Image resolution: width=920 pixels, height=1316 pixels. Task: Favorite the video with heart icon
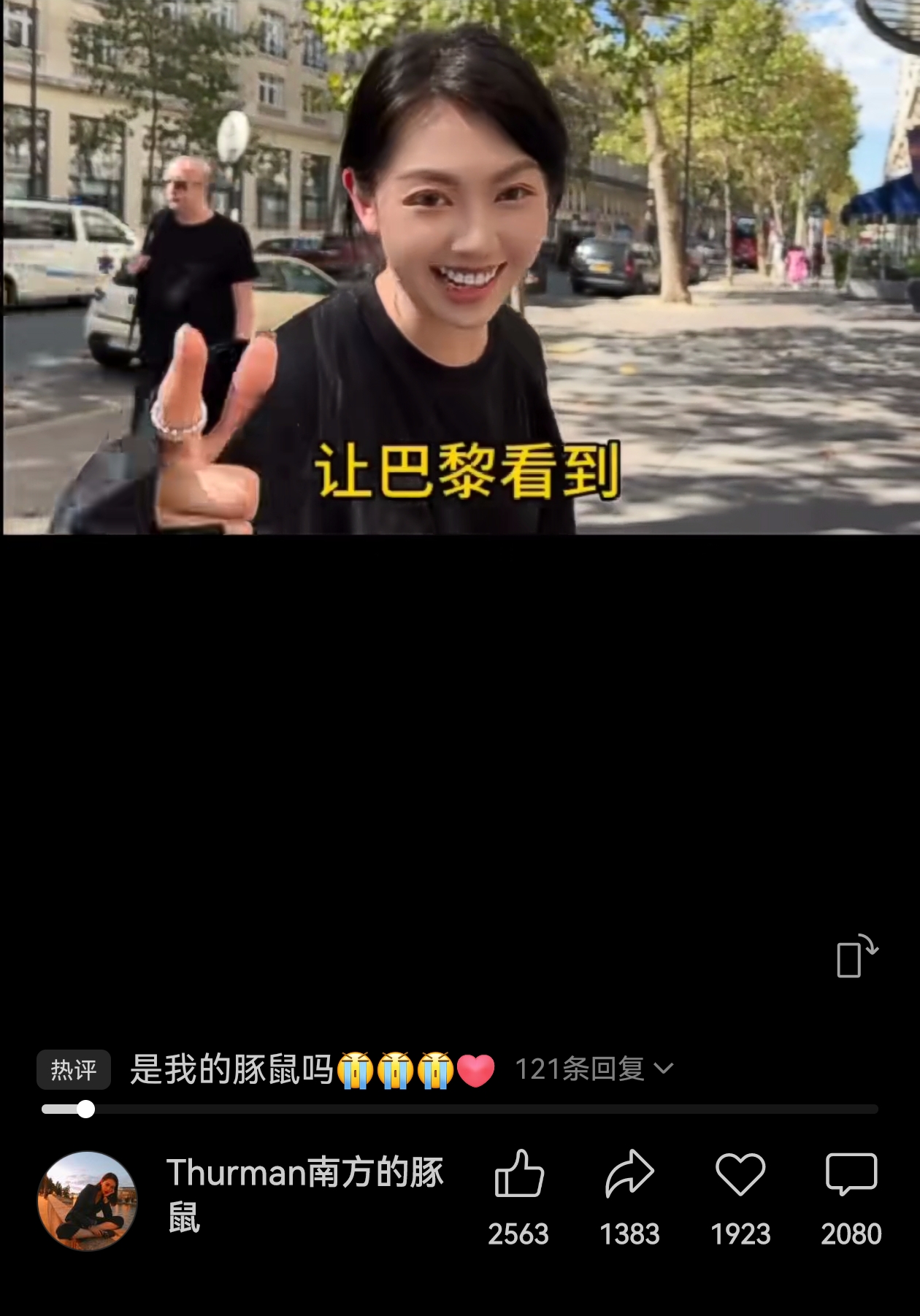740,1174
